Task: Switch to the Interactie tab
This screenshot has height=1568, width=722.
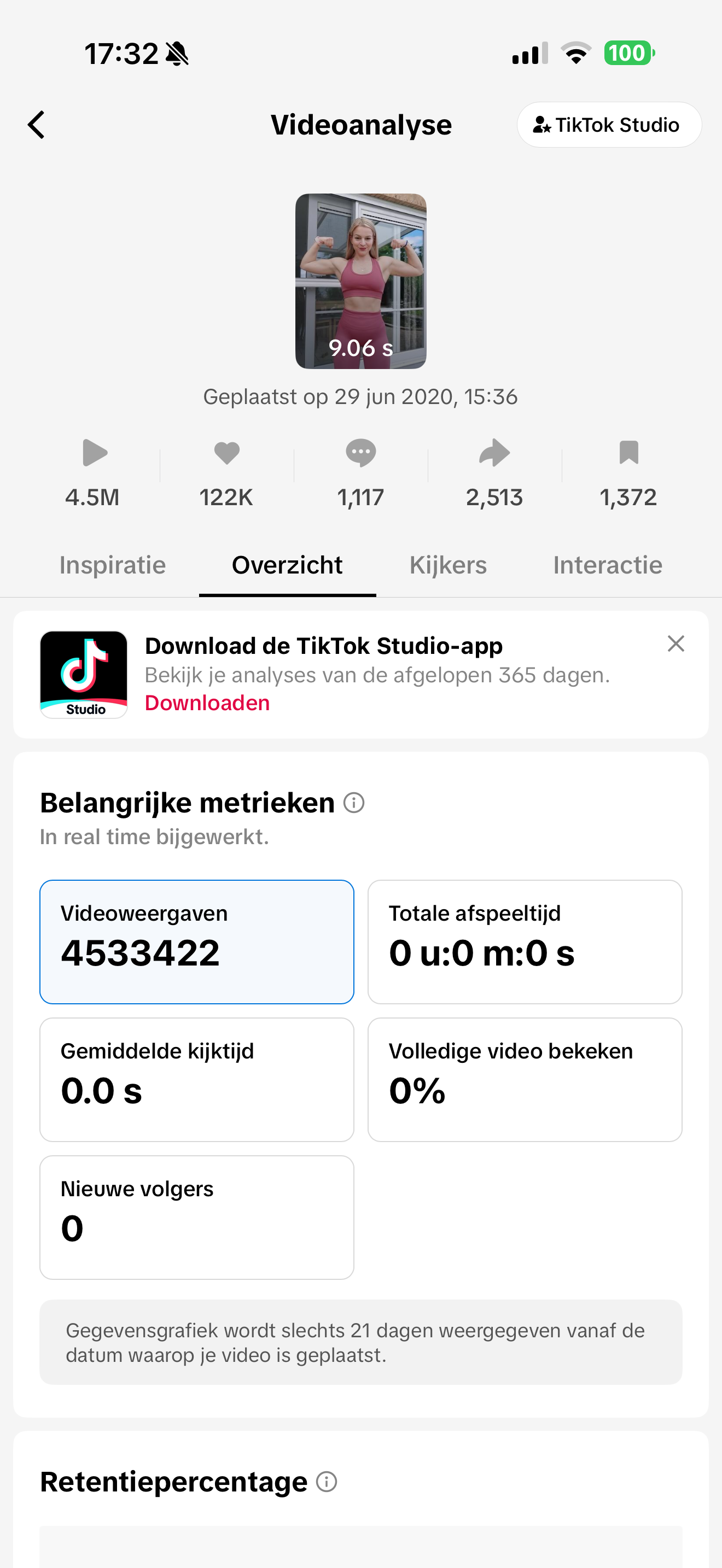Action: click(608, 564)
